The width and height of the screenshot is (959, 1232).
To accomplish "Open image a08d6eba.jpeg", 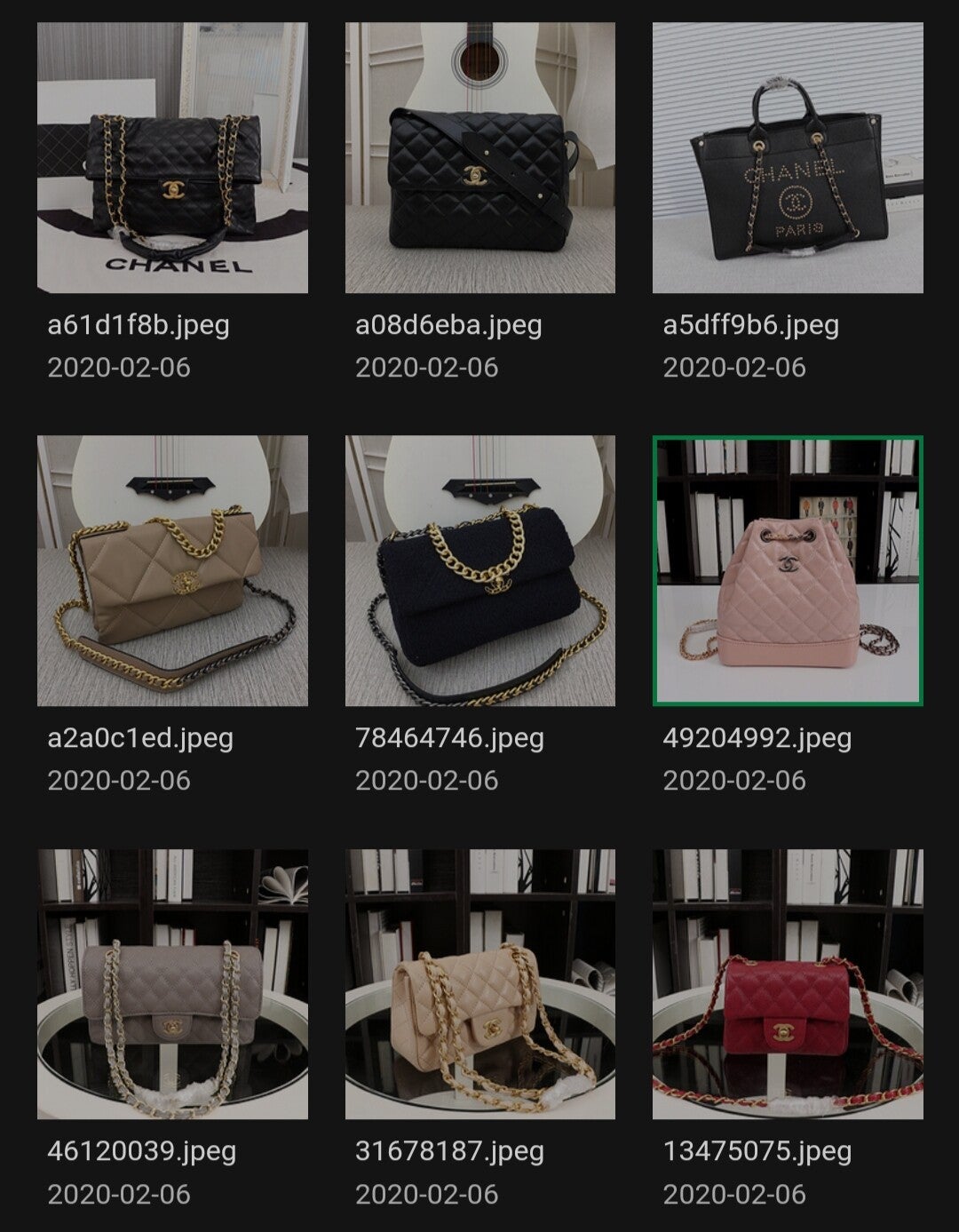I will 479,158.
